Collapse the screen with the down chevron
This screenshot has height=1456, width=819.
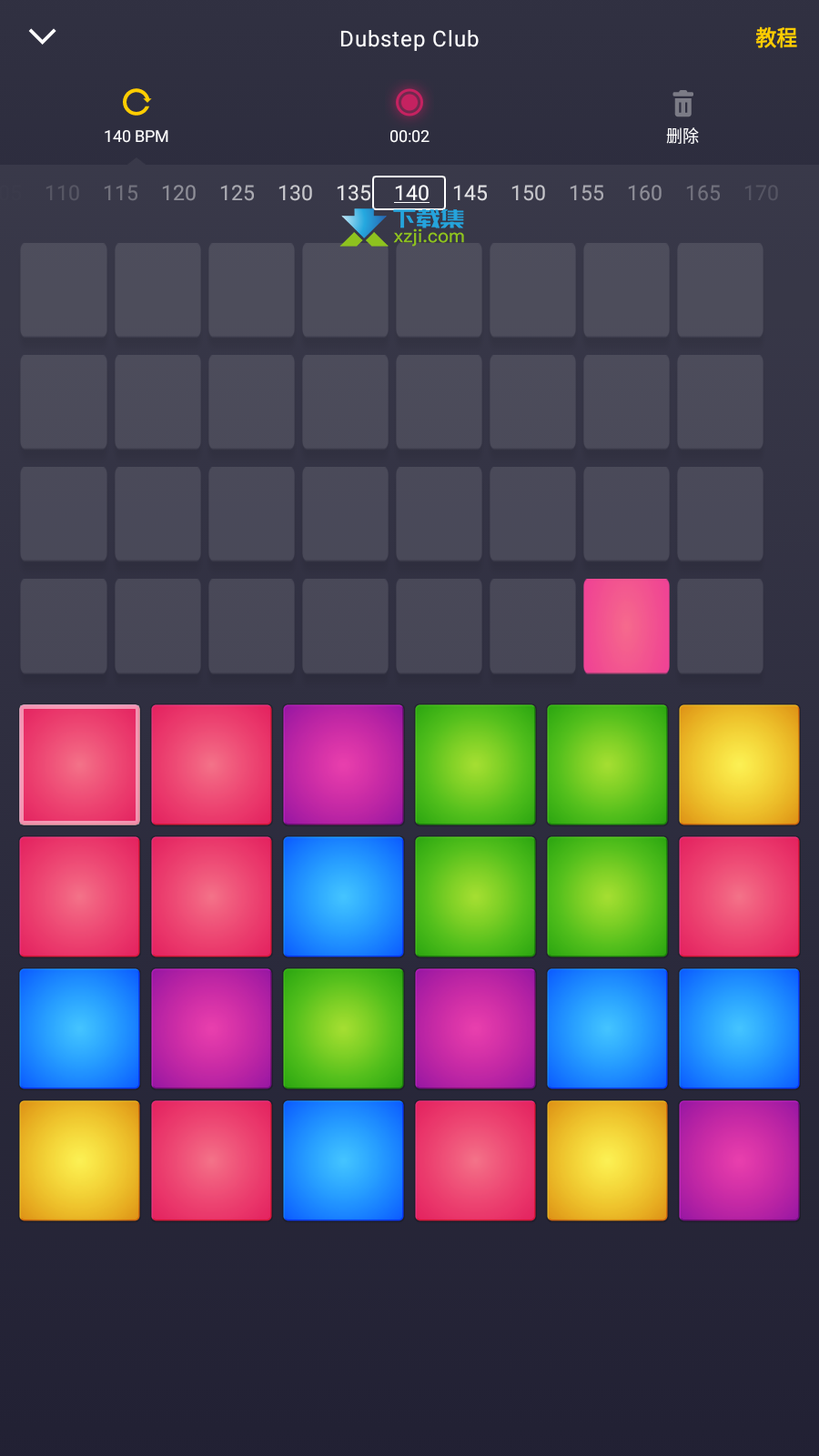click(43, 36)
